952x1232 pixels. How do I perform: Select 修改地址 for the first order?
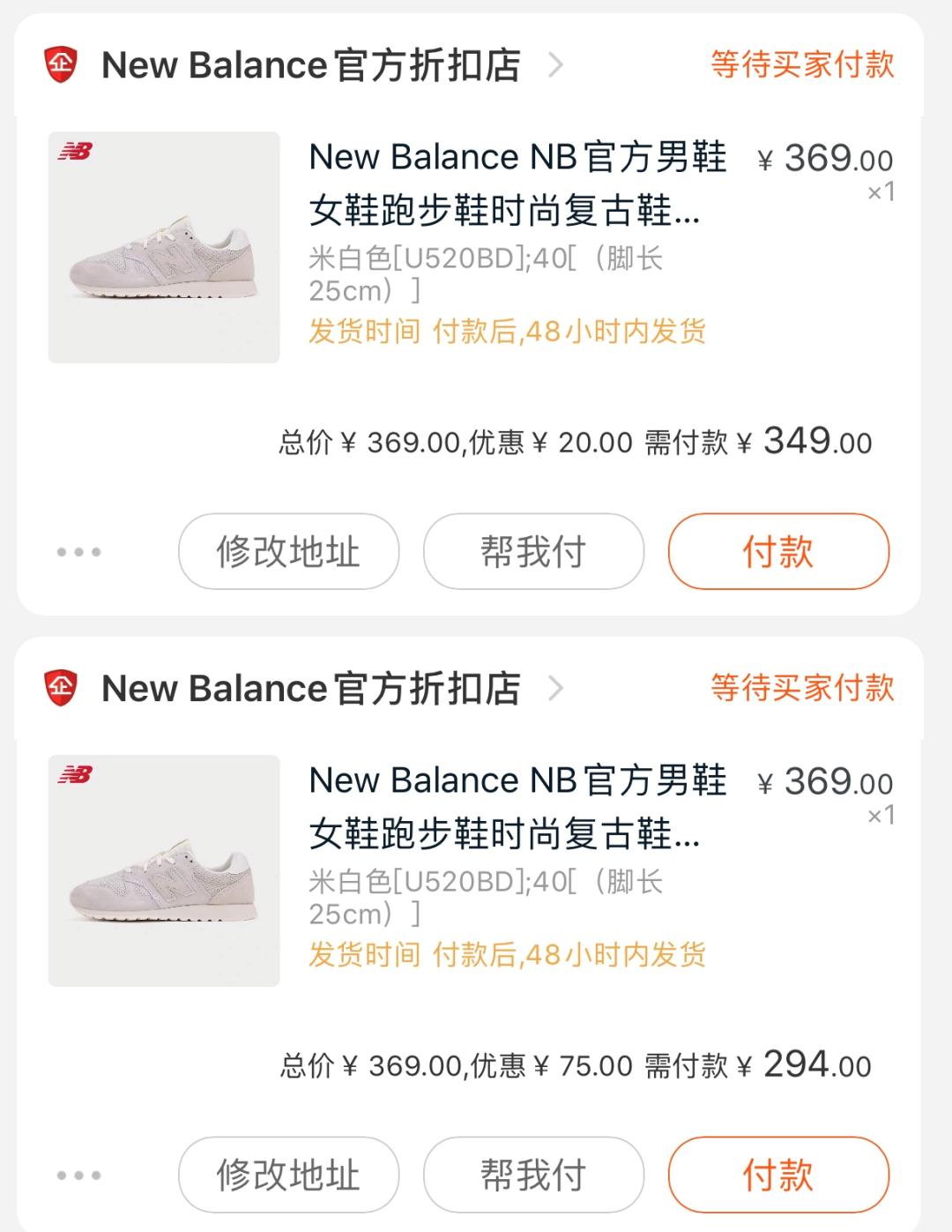click(288, 550)
